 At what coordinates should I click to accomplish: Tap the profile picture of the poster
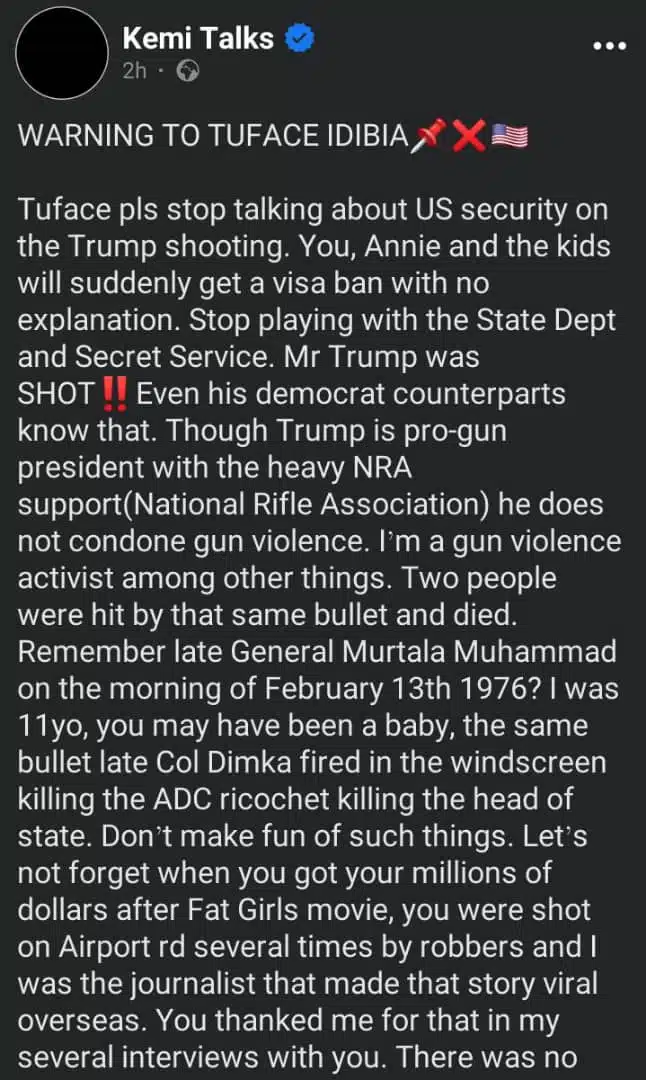(62, 53)
